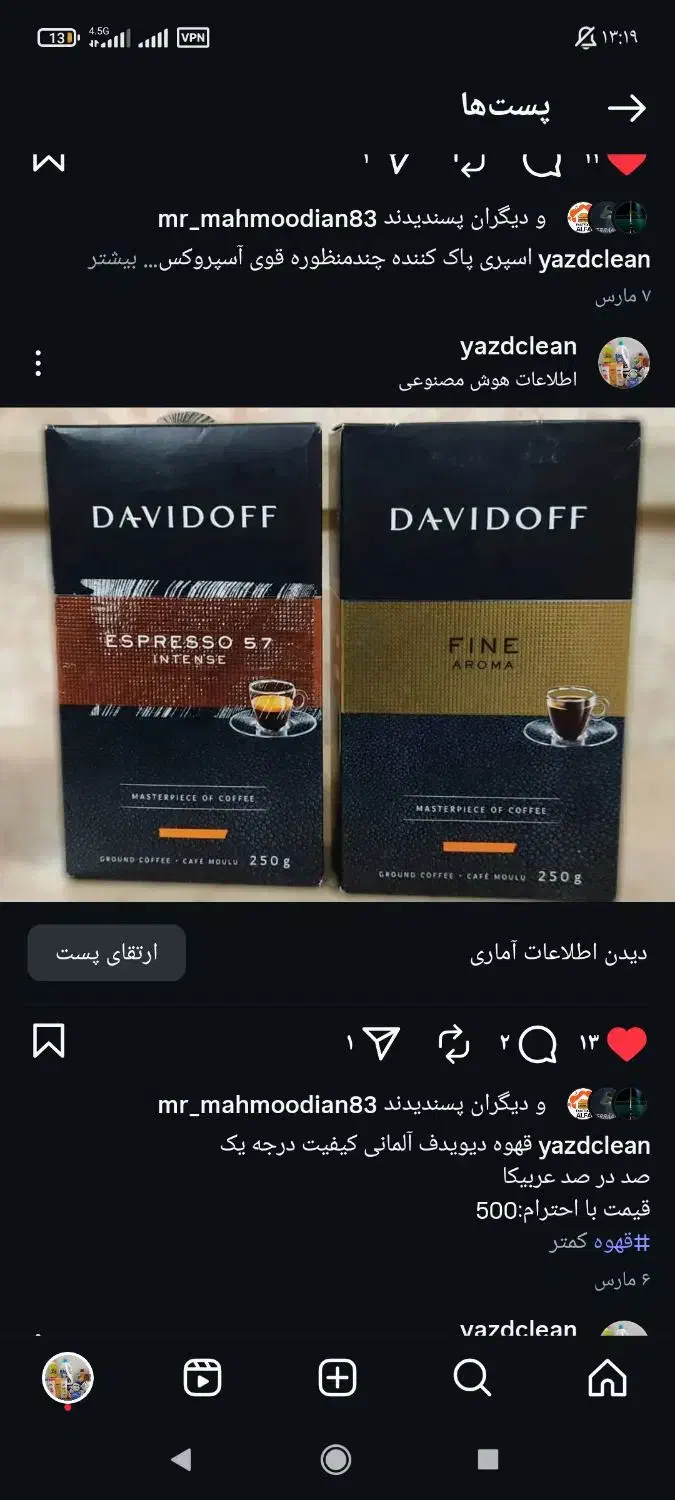Open the Davidoff coffee photo

coord(337,654)
